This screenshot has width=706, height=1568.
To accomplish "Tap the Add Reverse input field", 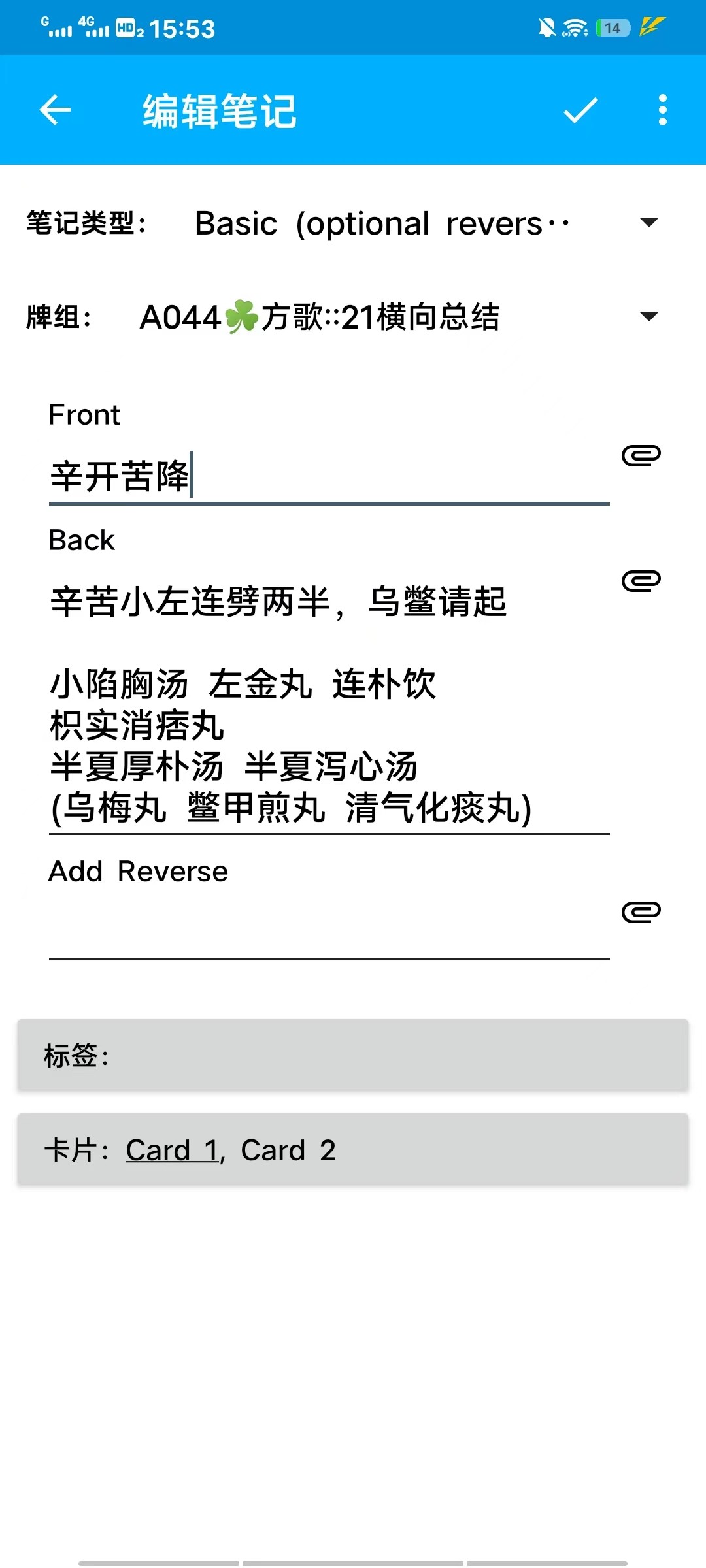I will point(329,928).
